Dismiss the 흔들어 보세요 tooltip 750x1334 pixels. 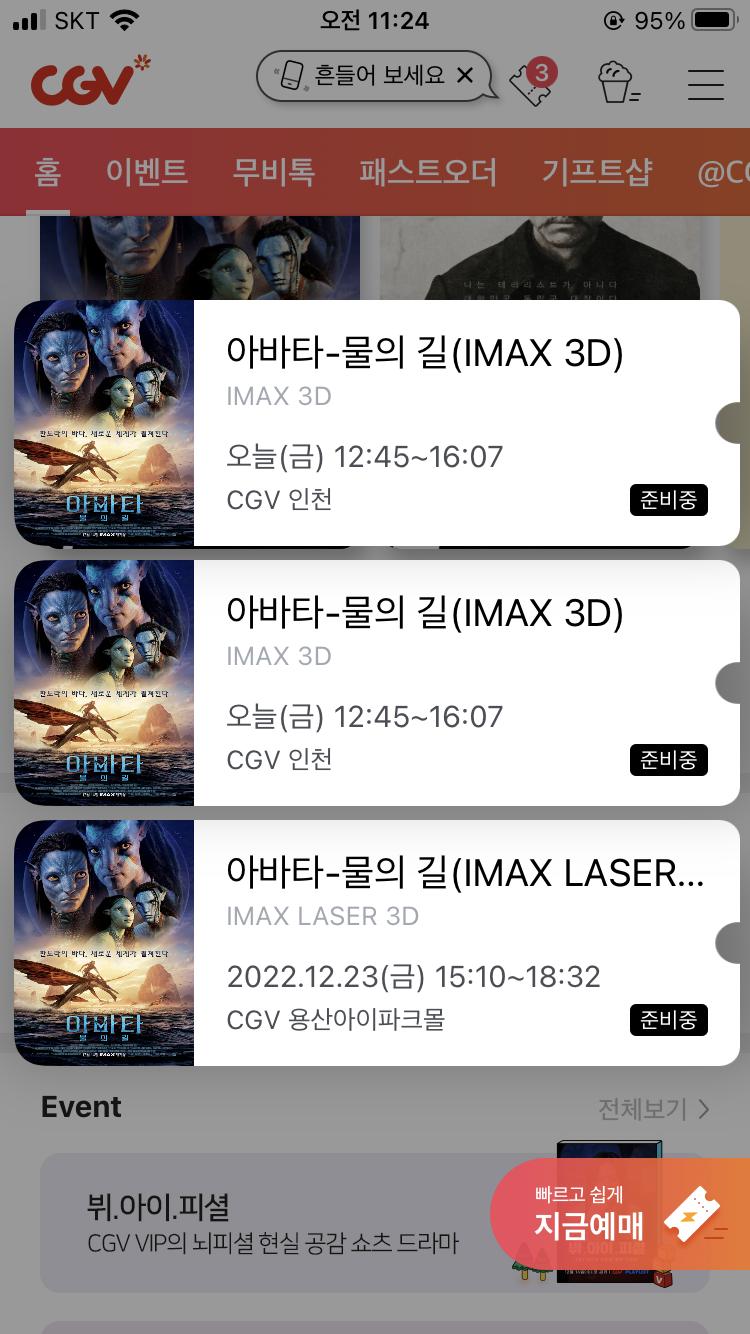point(465,76)
